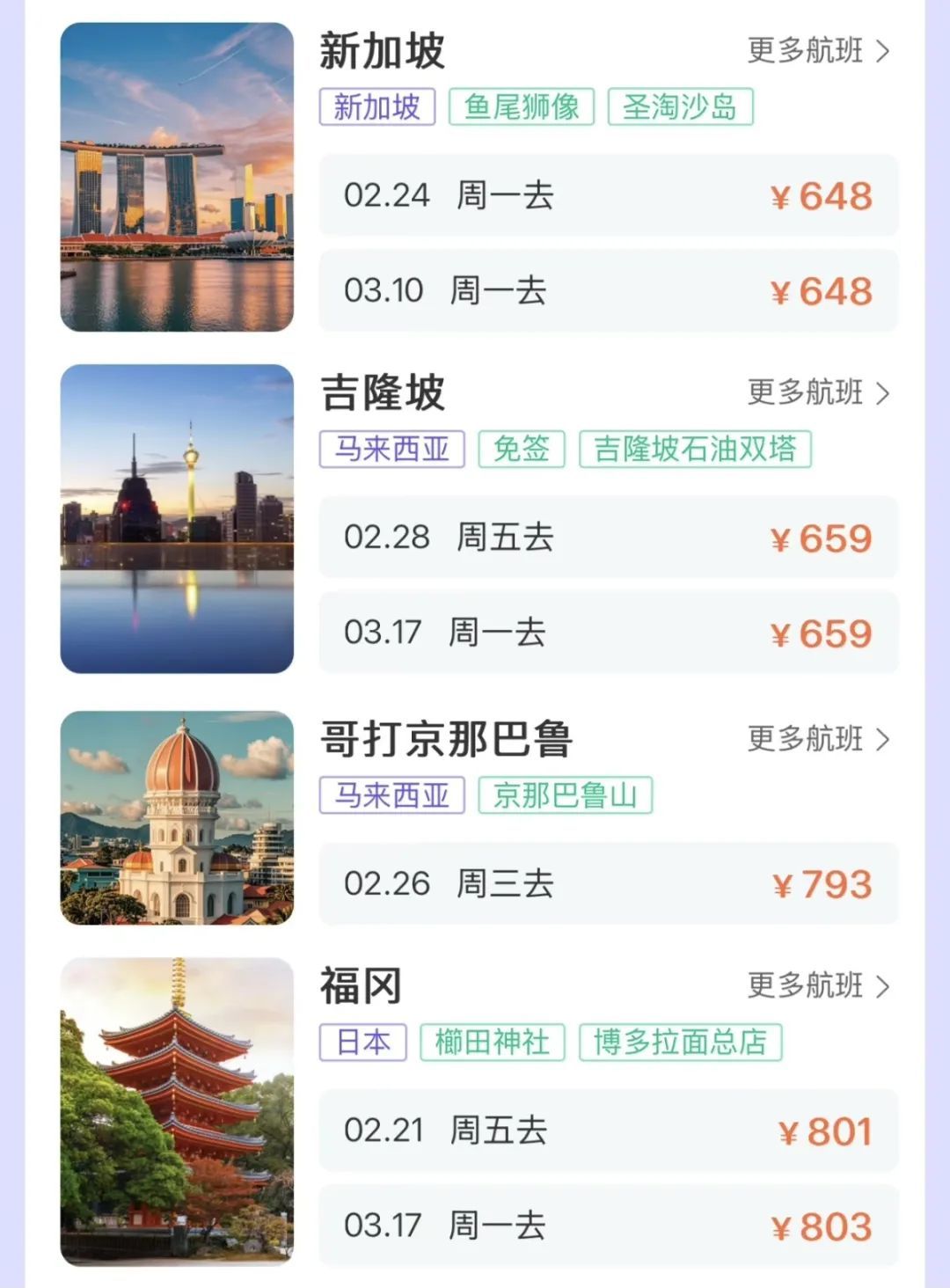Click the 櫛田神社 tag under 福冈
The image size is (950, 1288).
(x=491, y=1043)
